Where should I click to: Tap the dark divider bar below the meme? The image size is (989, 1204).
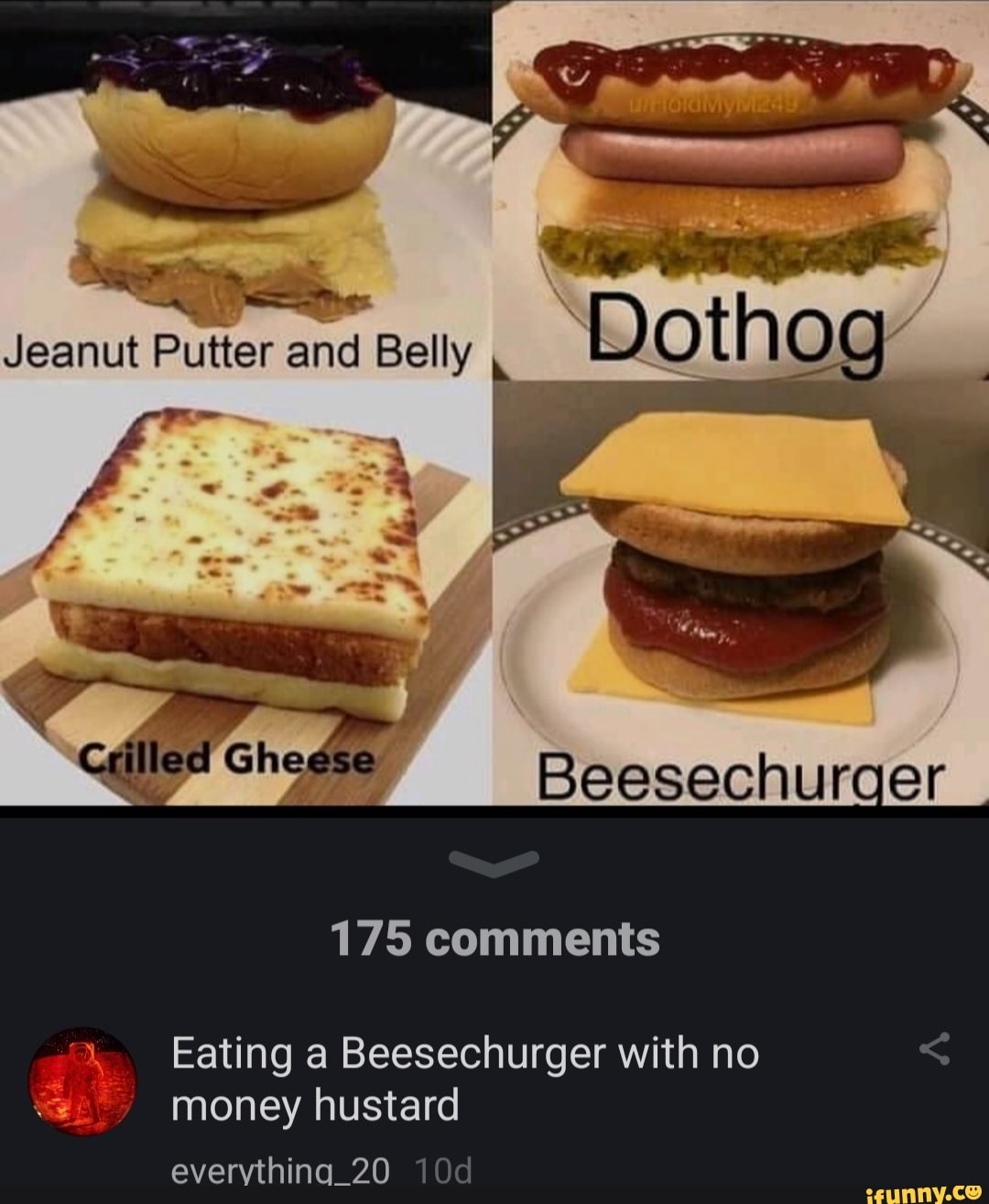(x=494, y=818)
